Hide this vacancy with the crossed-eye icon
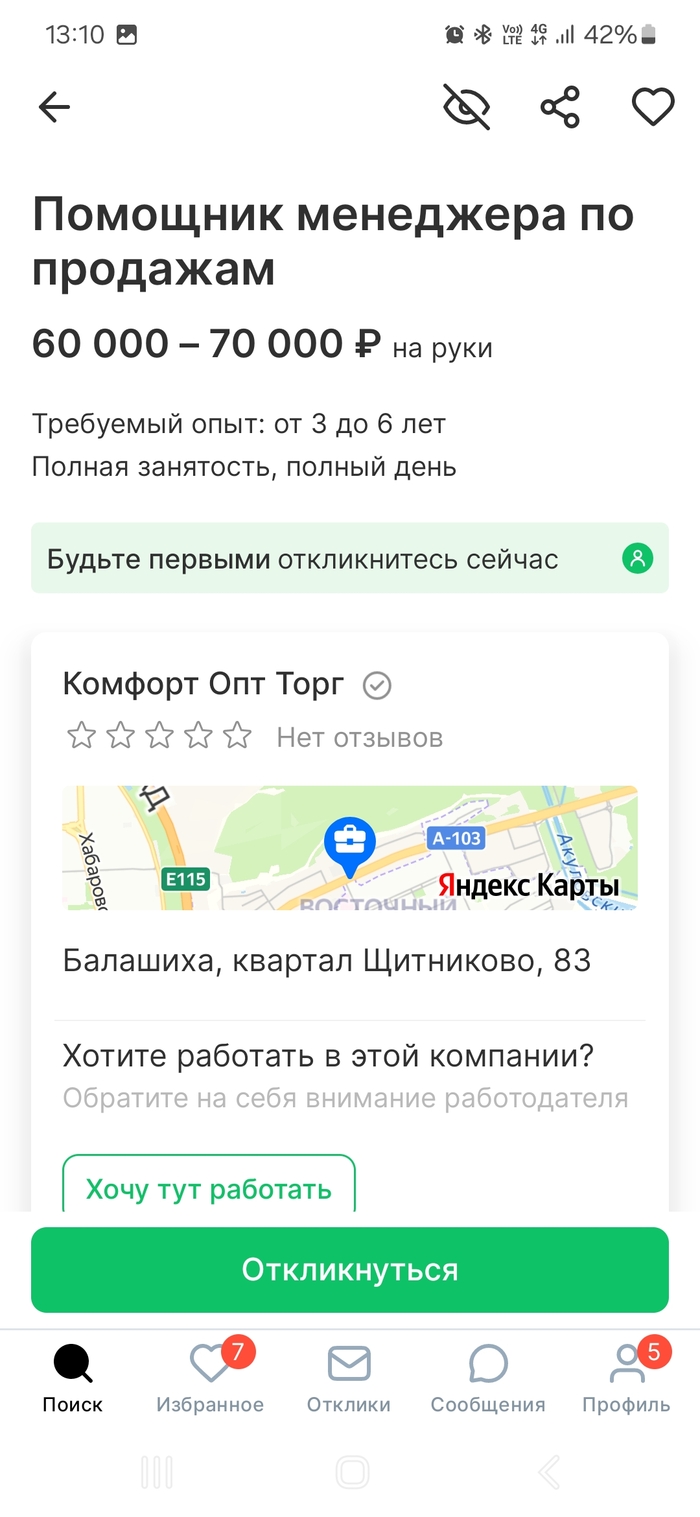The width and height of the screenshot is (700, 1517). [467, 107]
